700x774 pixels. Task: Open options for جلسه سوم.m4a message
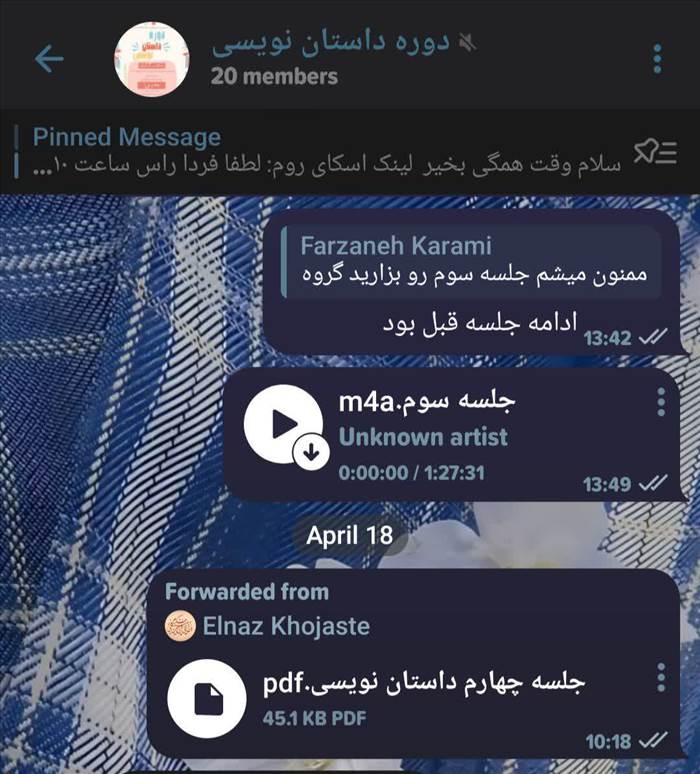click(x=660, y=402)
